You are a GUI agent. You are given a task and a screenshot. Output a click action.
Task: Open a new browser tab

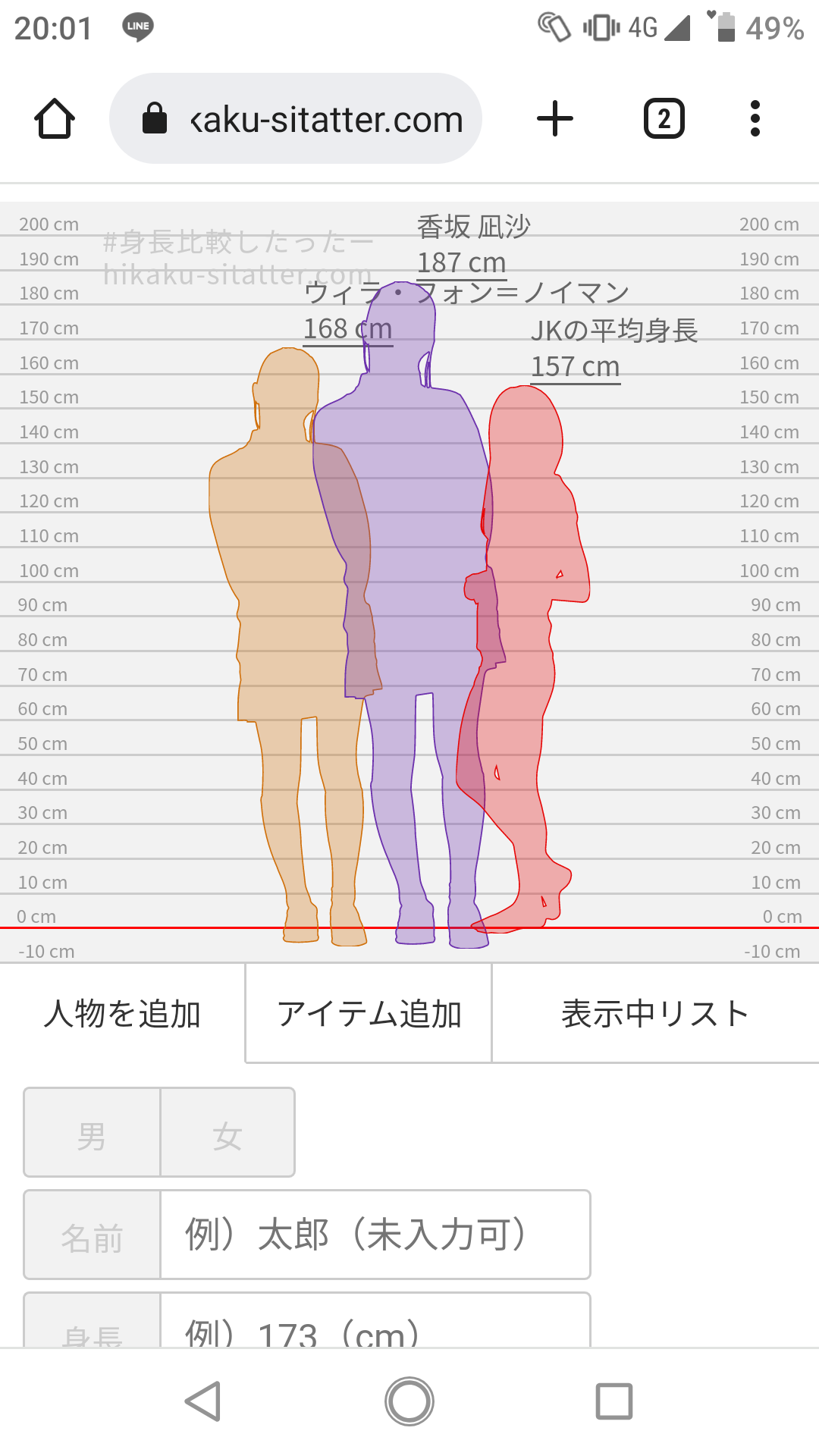pyautogui.click(x=555, y=119)
